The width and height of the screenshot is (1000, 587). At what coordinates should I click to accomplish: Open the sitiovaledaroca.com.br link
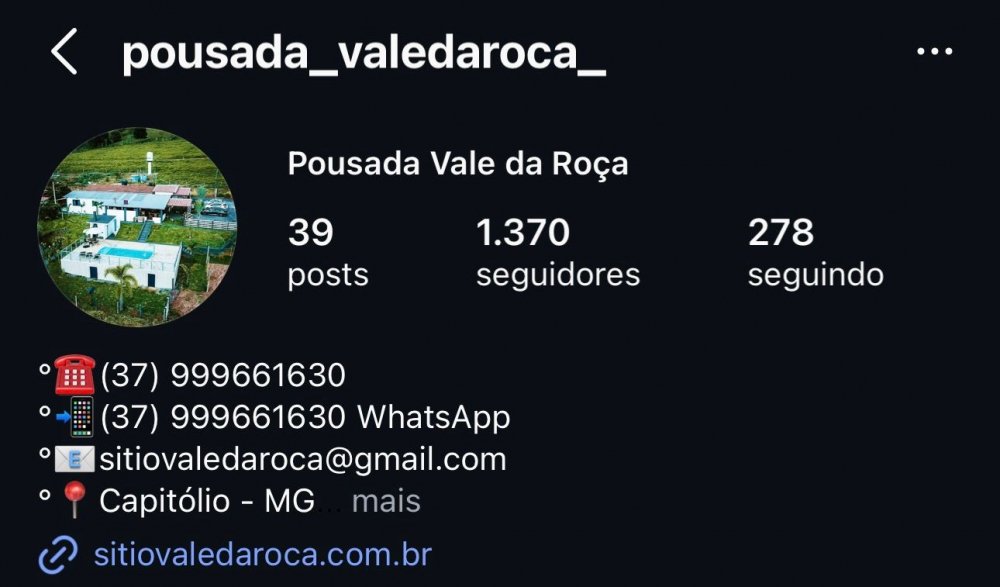(262, 553)
